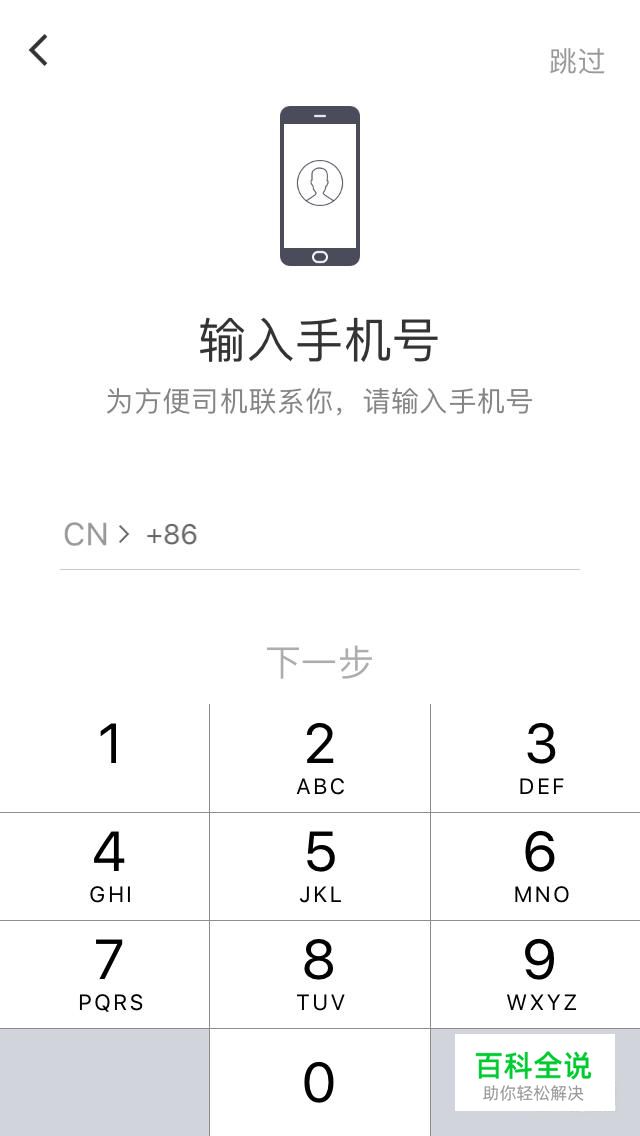
Task: Enter digit 3 on the keypad
Action: 537,758
